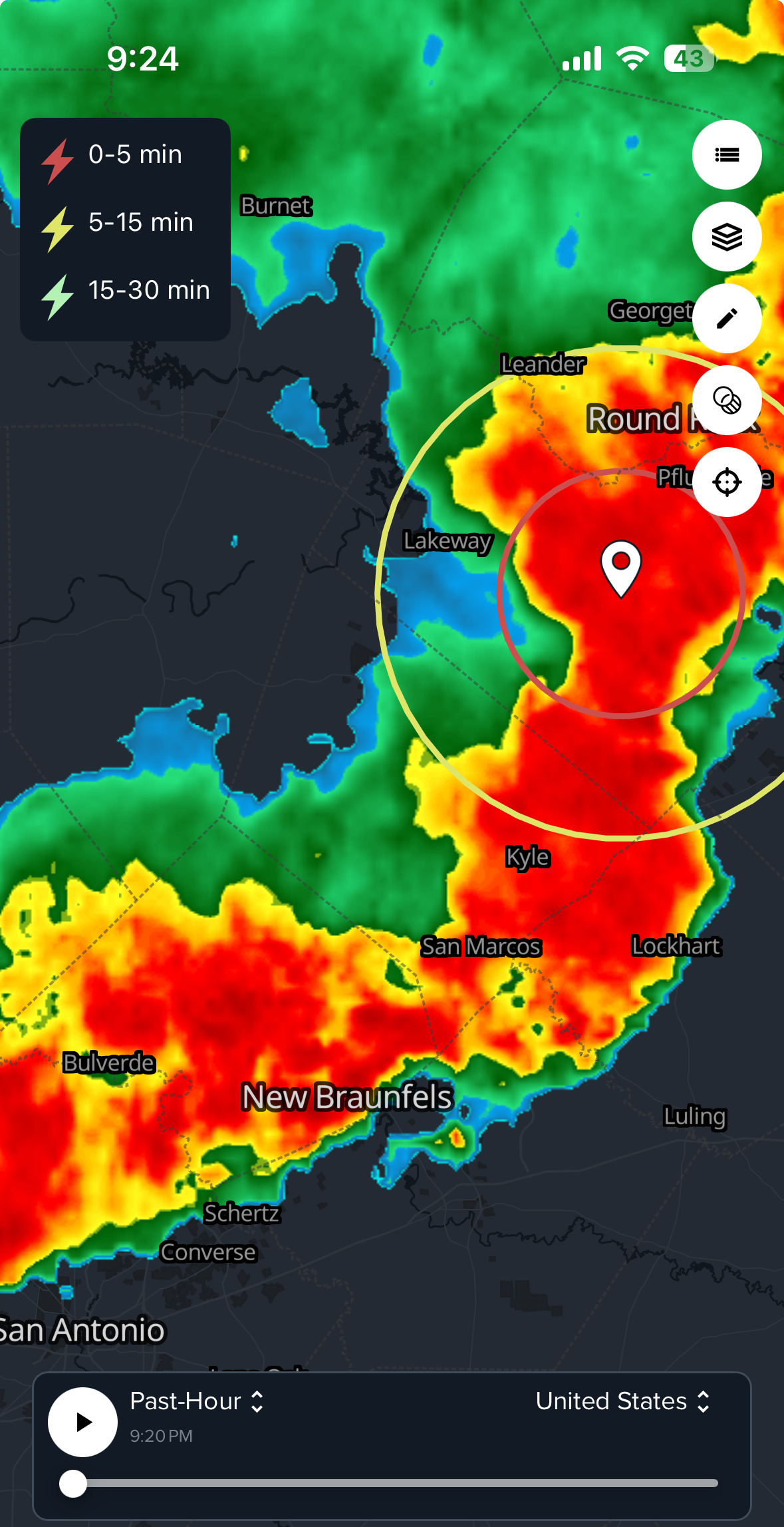Tap the pencil draw tool
The height and width of the screenshot is (1527, 784).
pos(727,319)
